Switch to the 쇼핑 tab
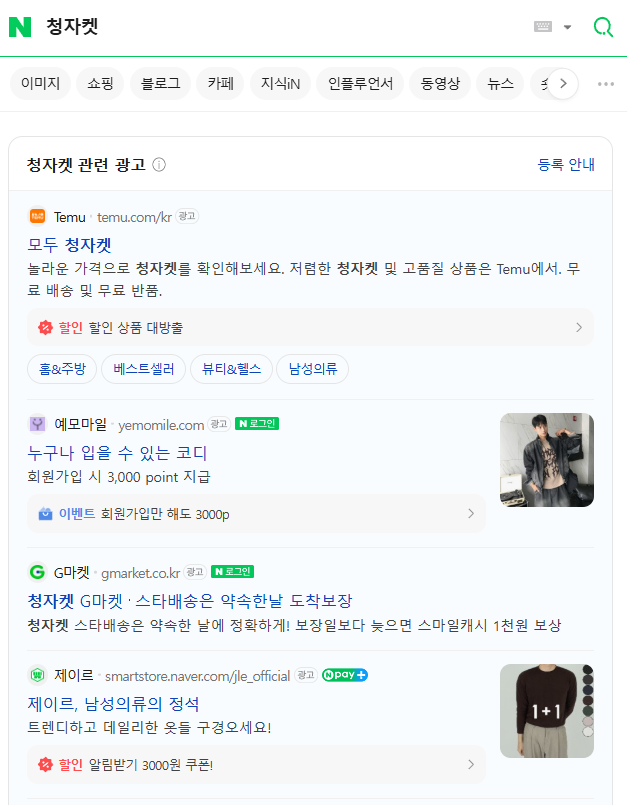Screen dimensions: 627x805 click(100, 84)
